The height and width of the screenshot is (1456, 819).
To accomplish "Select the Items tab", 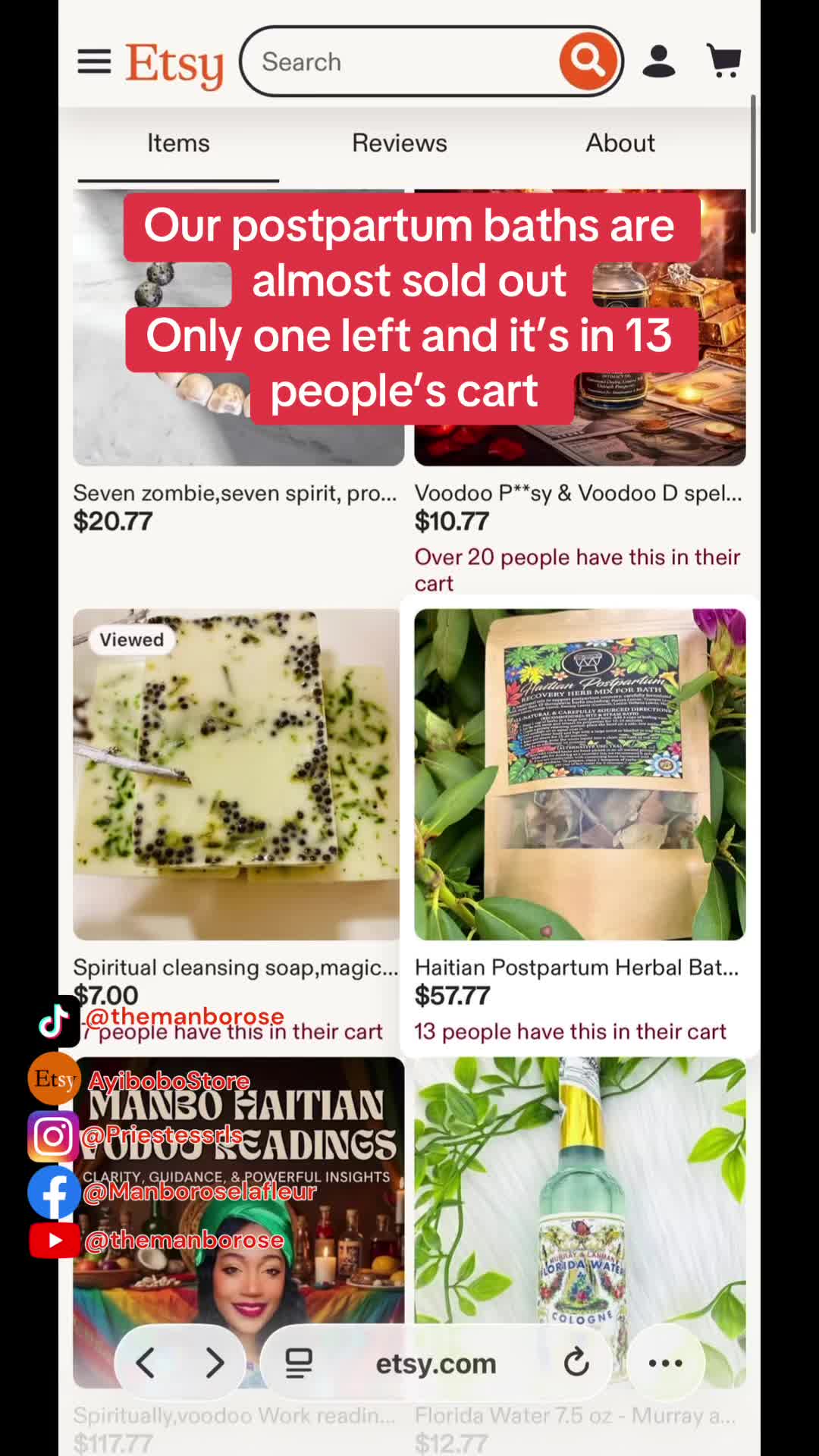I will click(178, 143).
